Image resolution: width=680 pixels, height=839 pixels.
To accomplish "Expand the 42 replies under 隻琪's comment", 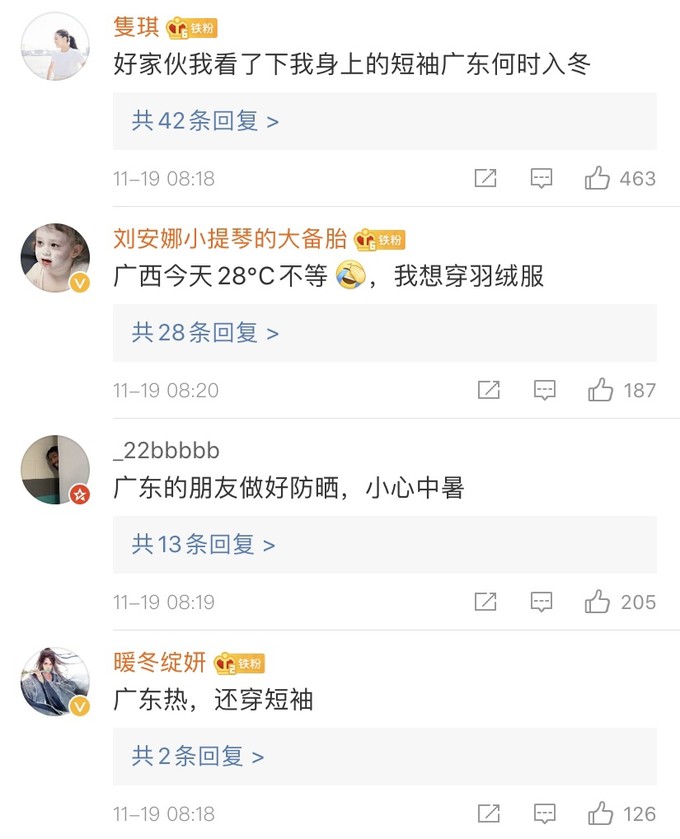I will tap(205, 121).
